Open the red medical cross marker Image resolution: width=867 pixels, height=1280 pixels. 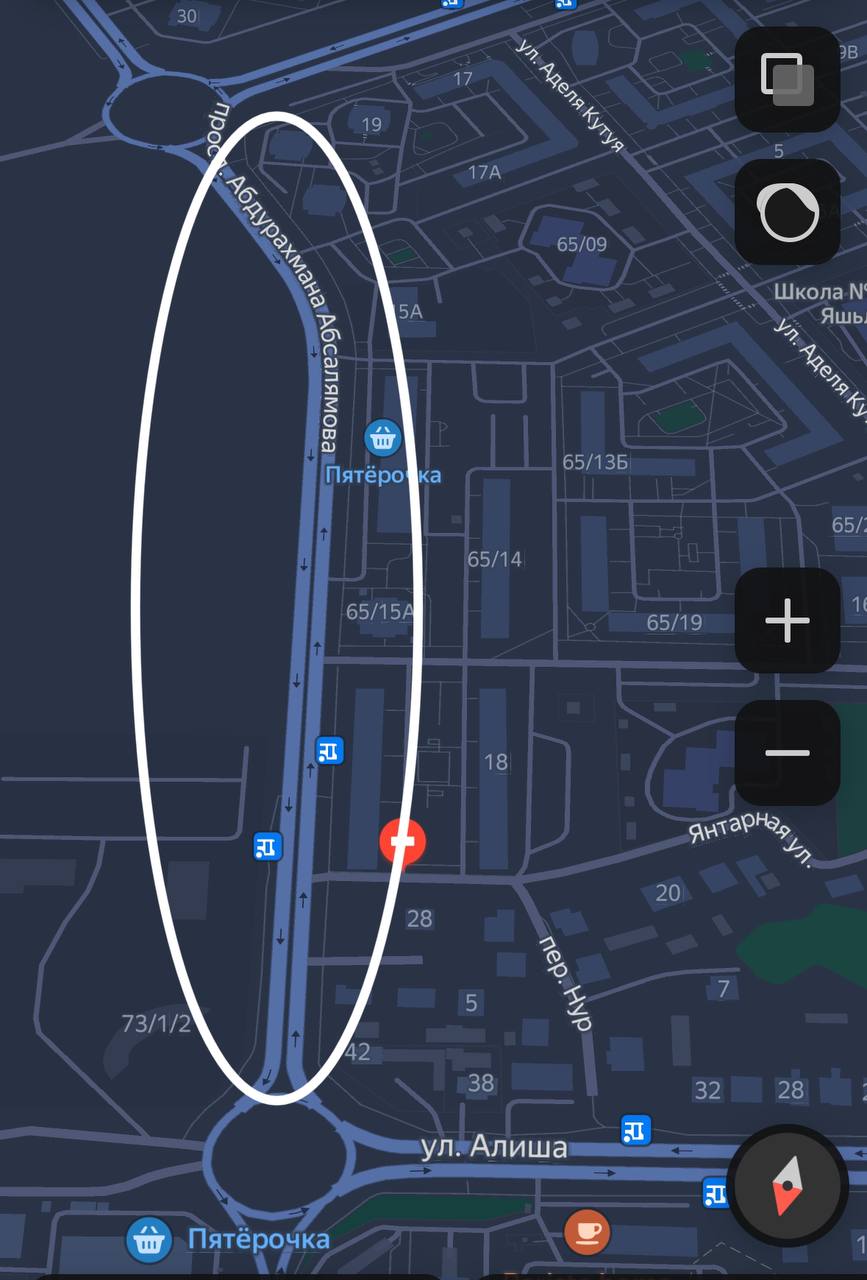click(x=402, y=842)
